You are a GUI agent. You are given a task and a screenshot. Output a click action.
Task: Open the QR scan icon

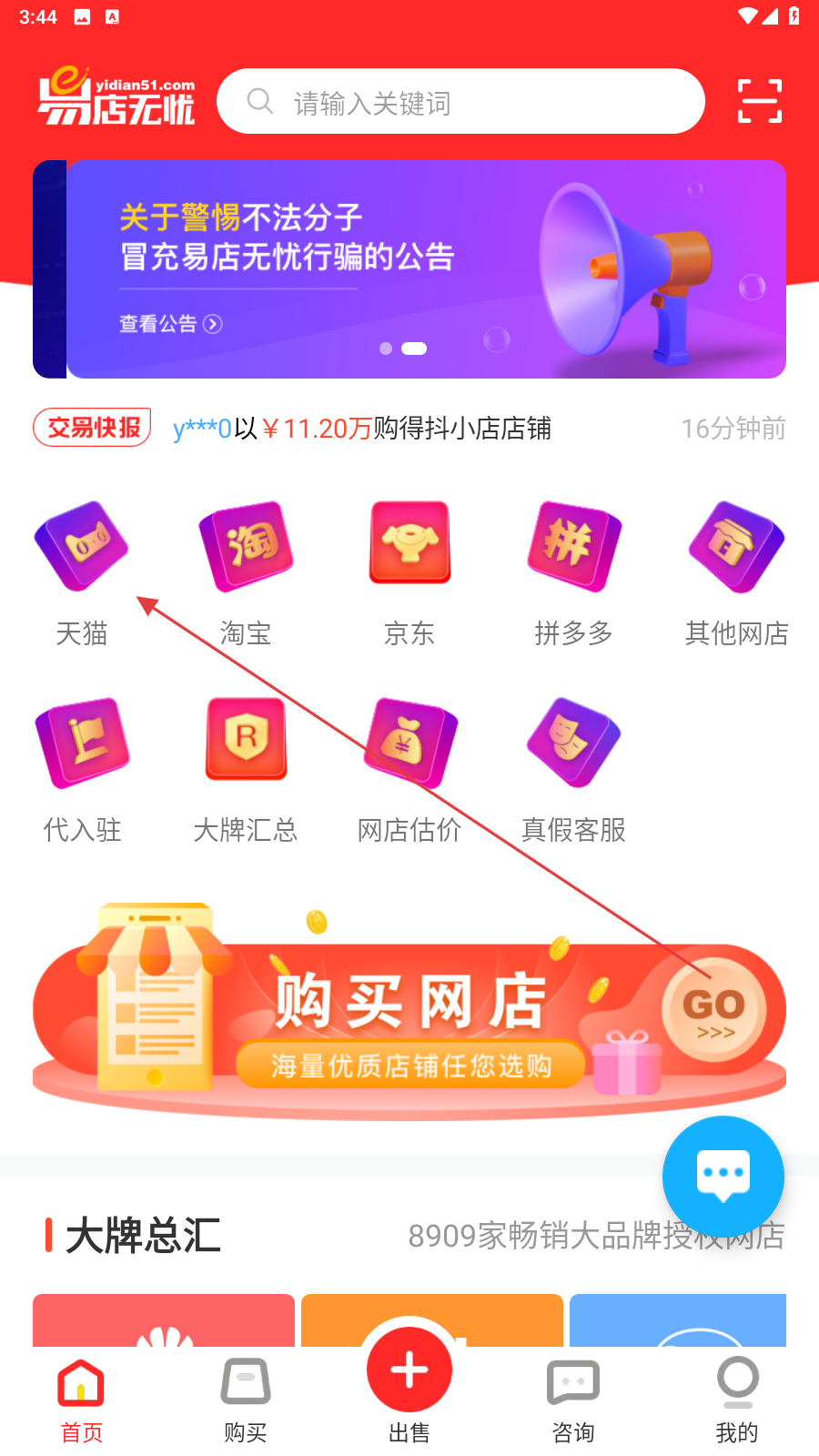click(759, 101)
